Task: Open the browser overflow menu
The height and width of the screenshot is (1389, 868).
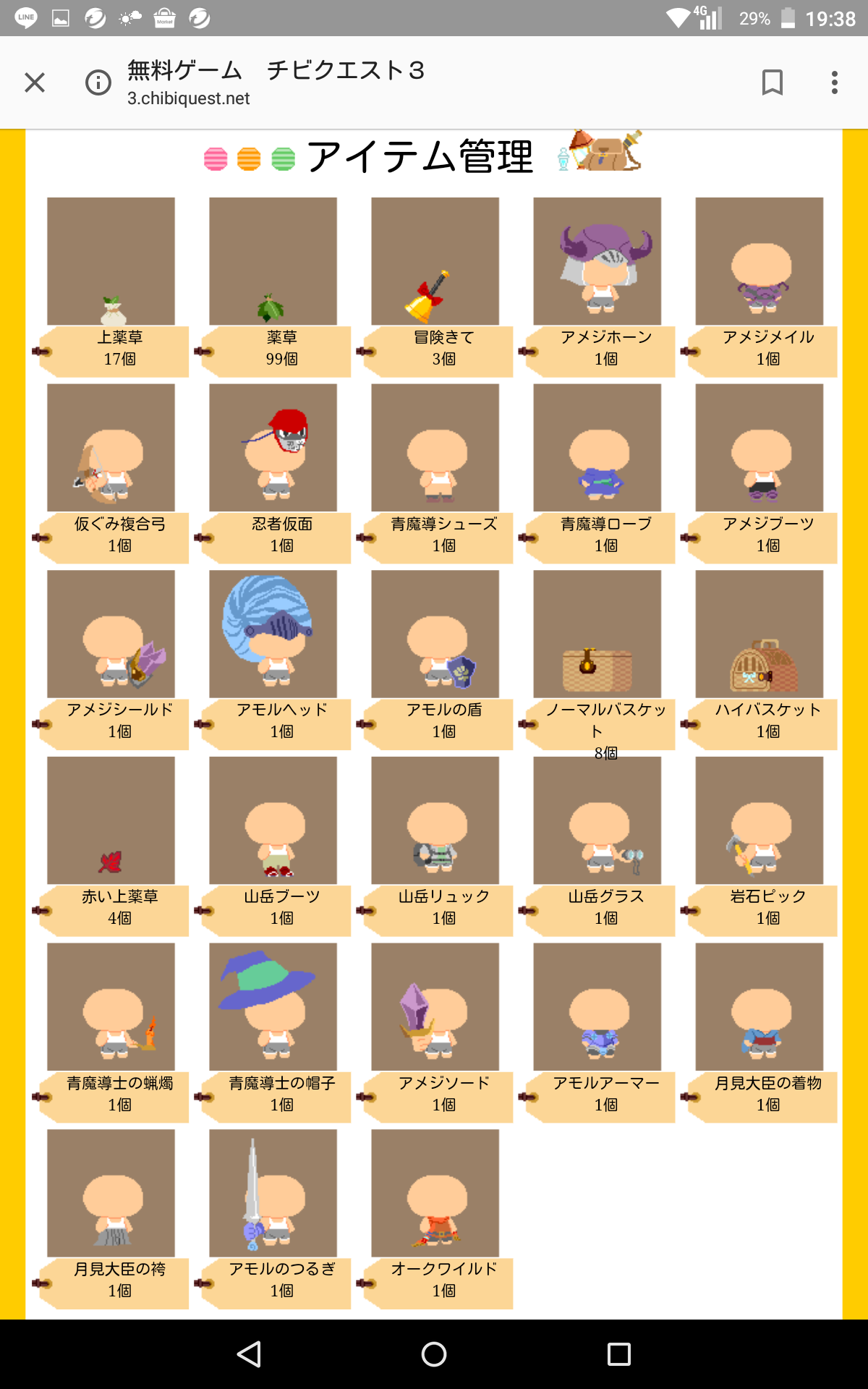Action: pos(835,82)
